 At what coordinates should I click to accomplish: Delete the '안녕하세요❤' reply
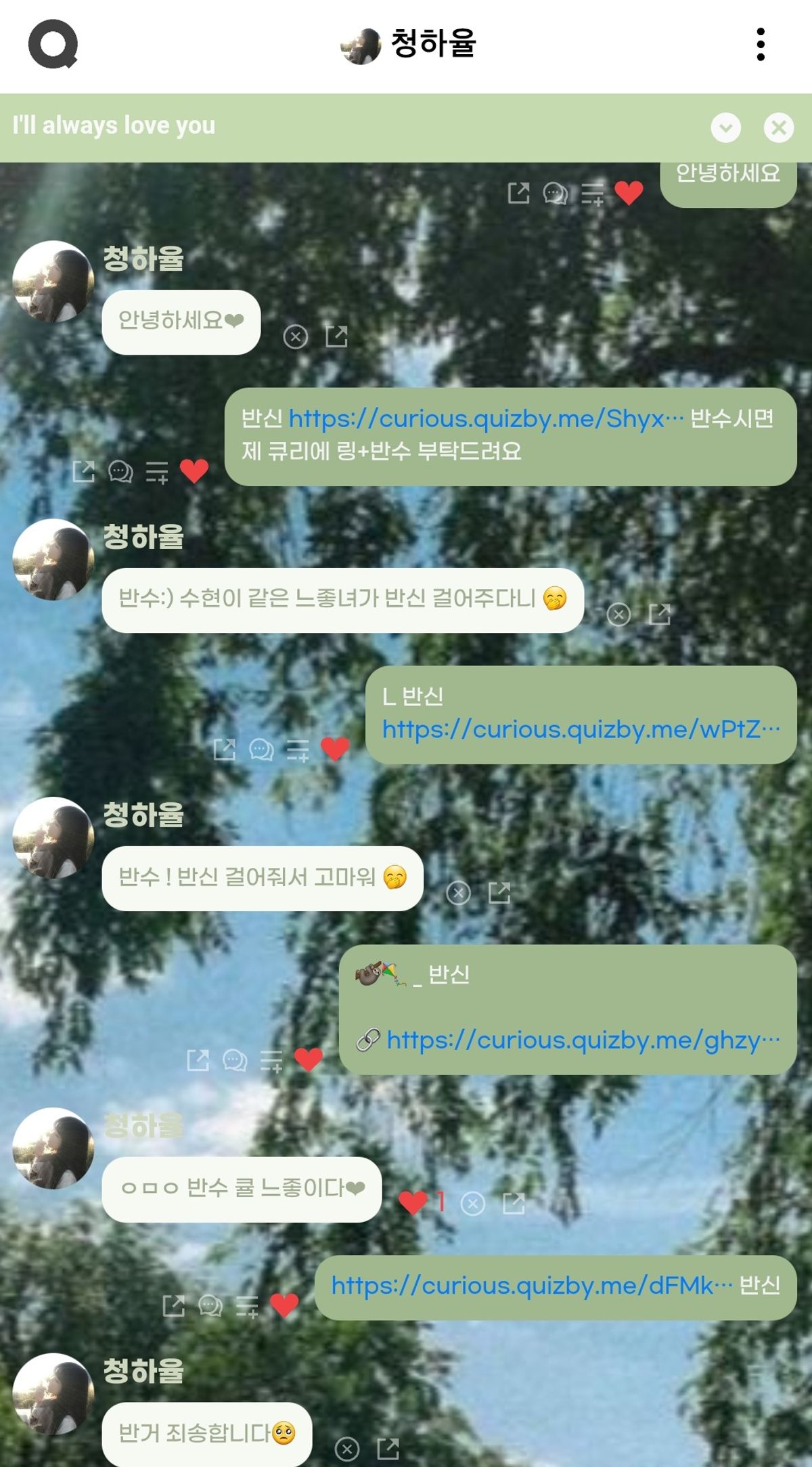tap(296, 336)
